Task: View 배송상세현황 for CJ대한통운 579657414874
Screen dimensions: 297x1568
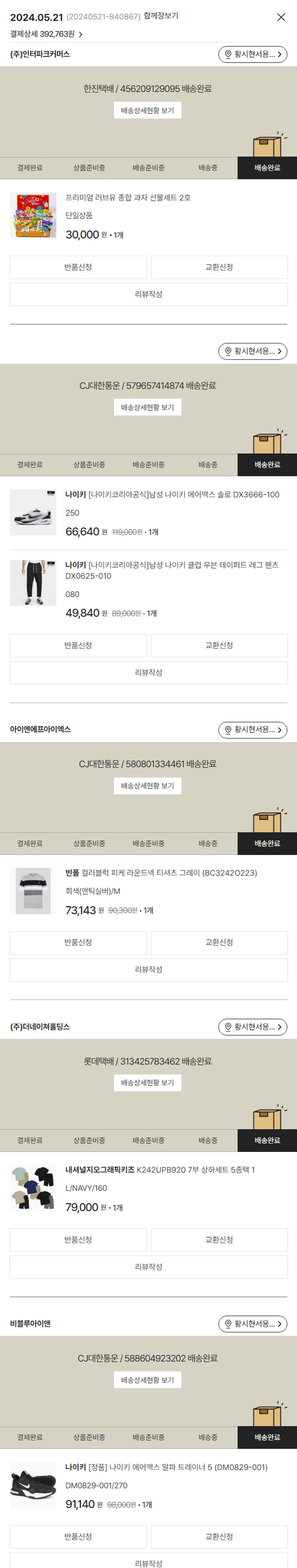Action: [x=148, y=407]
